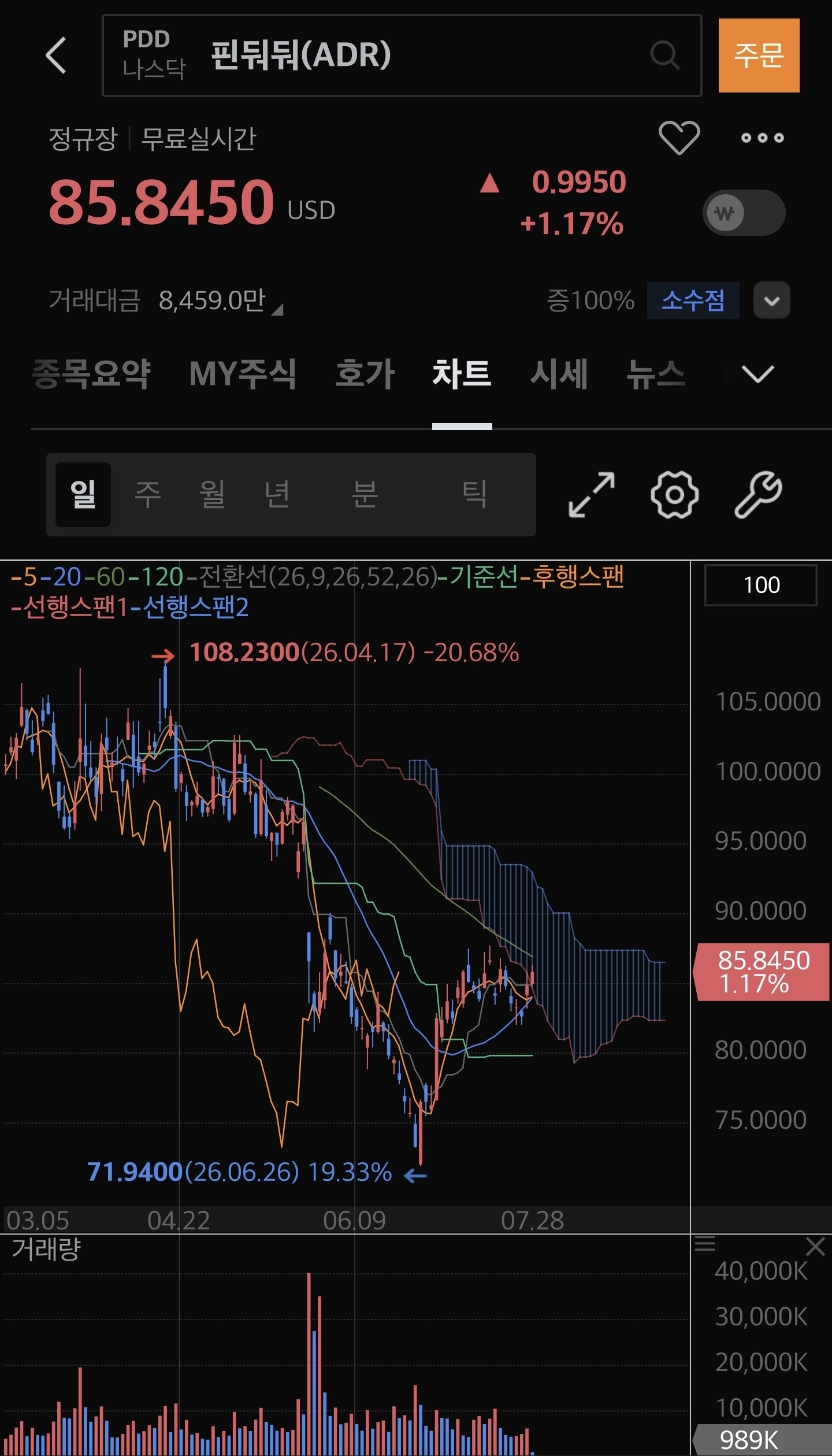The height and width of the screenshot is (1456, 832).
Task: Add PDD to favorites with the heart
Action: [x=679, y=138]
